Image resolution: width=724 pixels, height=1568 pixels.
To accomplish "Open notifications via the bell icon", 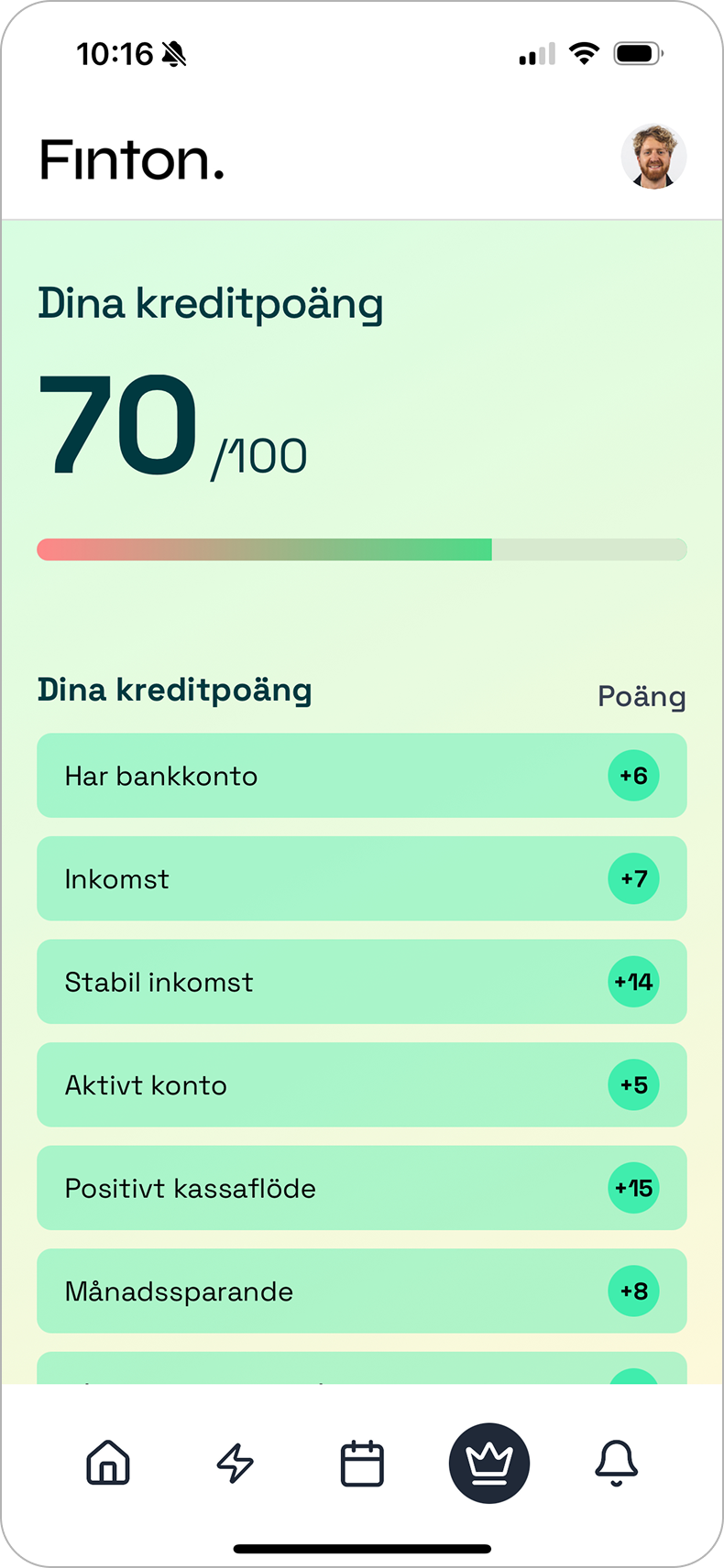I will point(616,1463).
